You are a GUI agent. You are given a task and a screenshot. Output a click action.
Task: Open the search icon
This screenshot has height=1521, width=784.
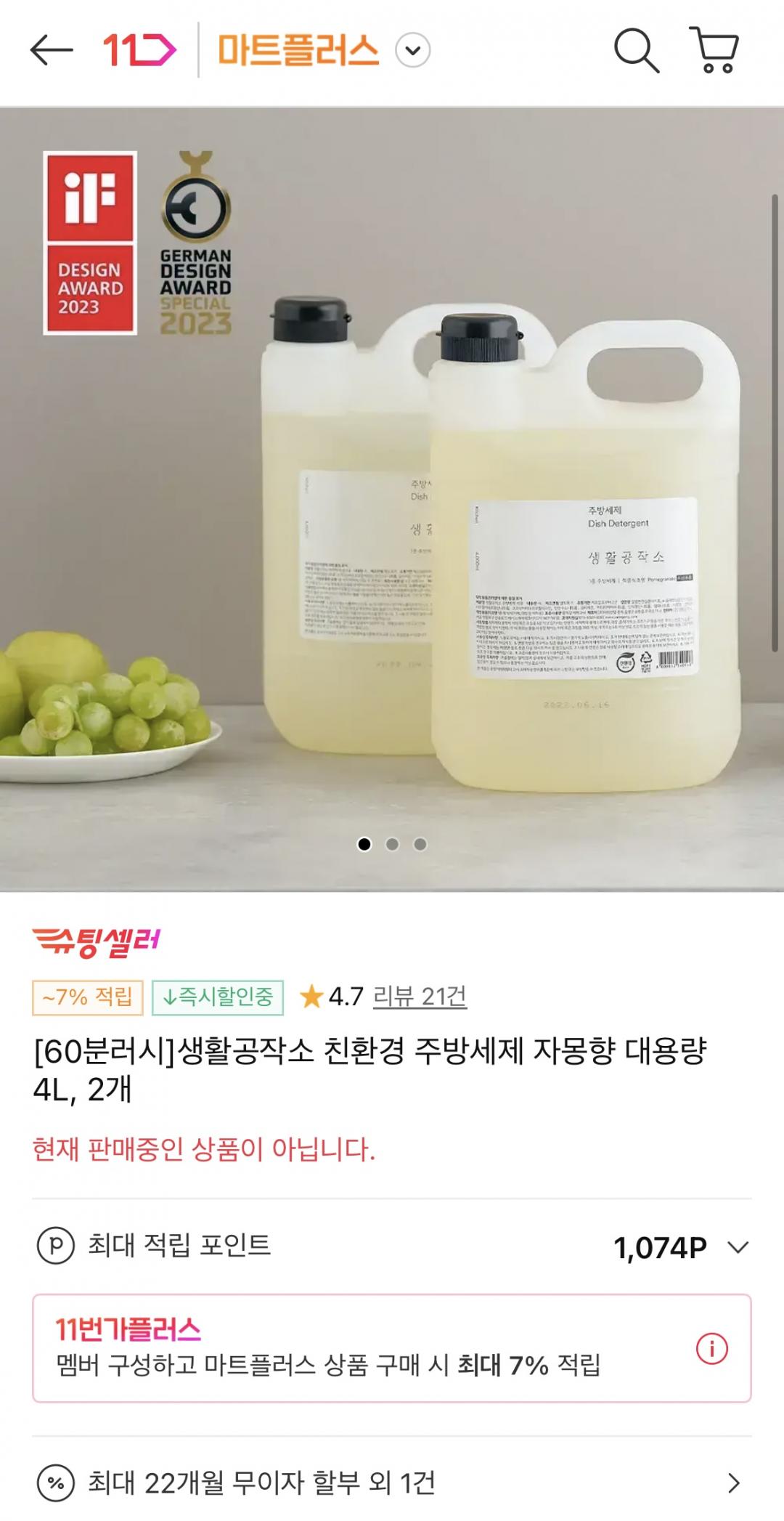(x=636, y=50)
